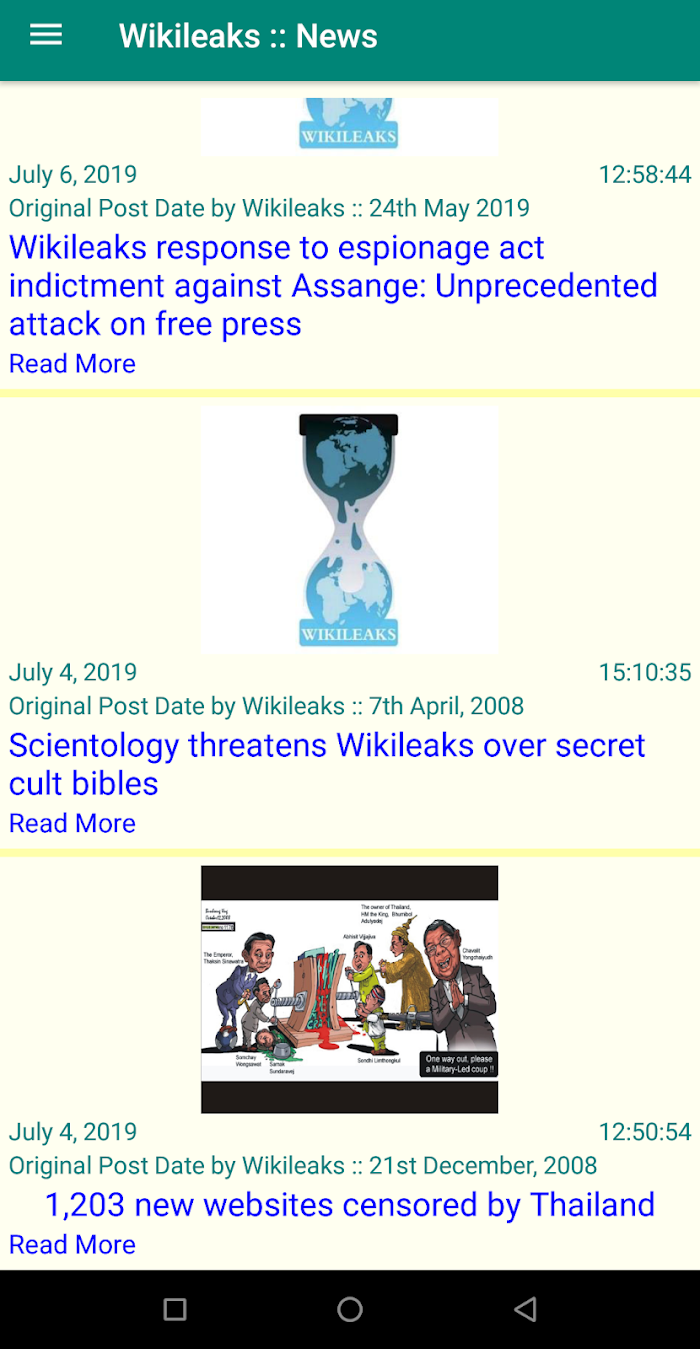Open the 1,203 new websites censored headline
The width and height of the screenshot is (700, 1349).
point(349,1205)
